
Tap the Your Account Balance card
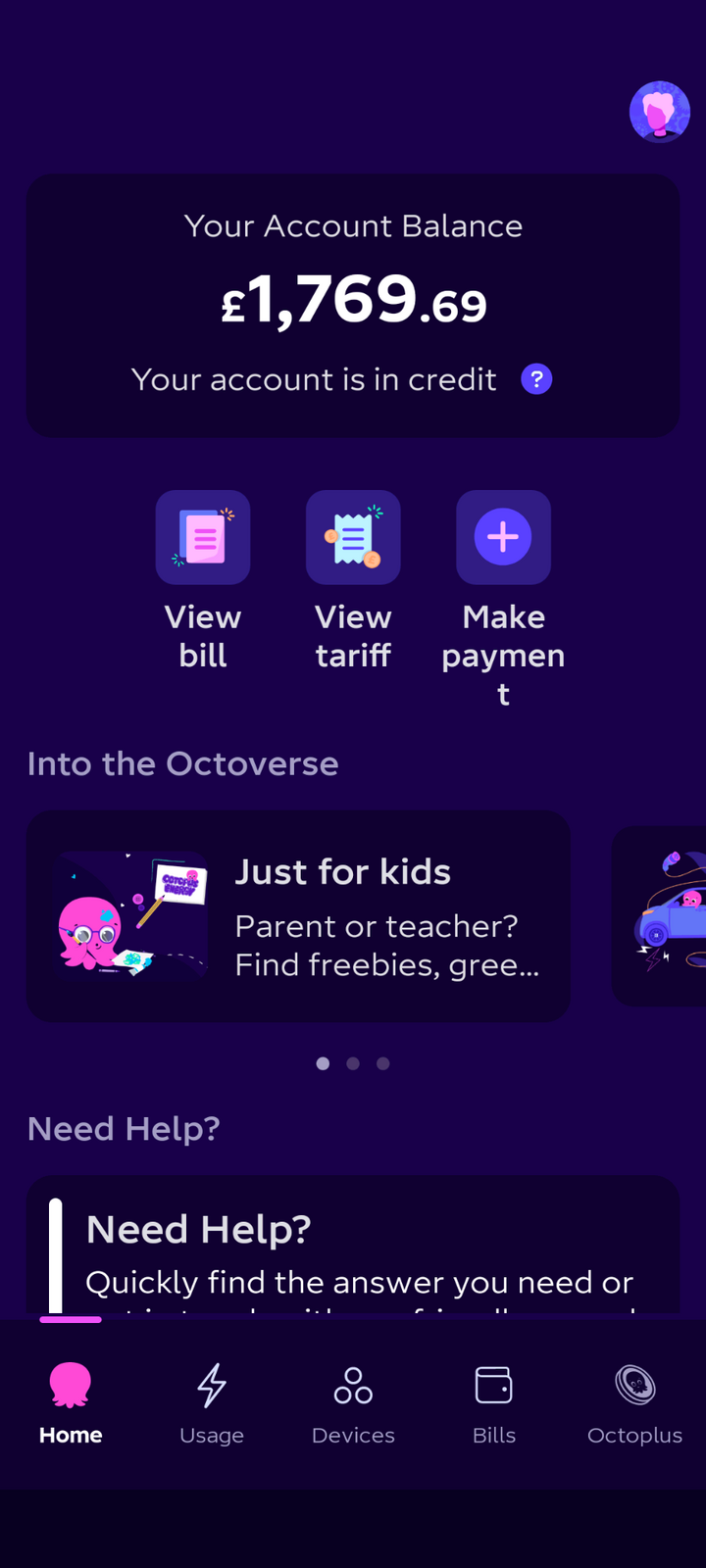point(353,305)
